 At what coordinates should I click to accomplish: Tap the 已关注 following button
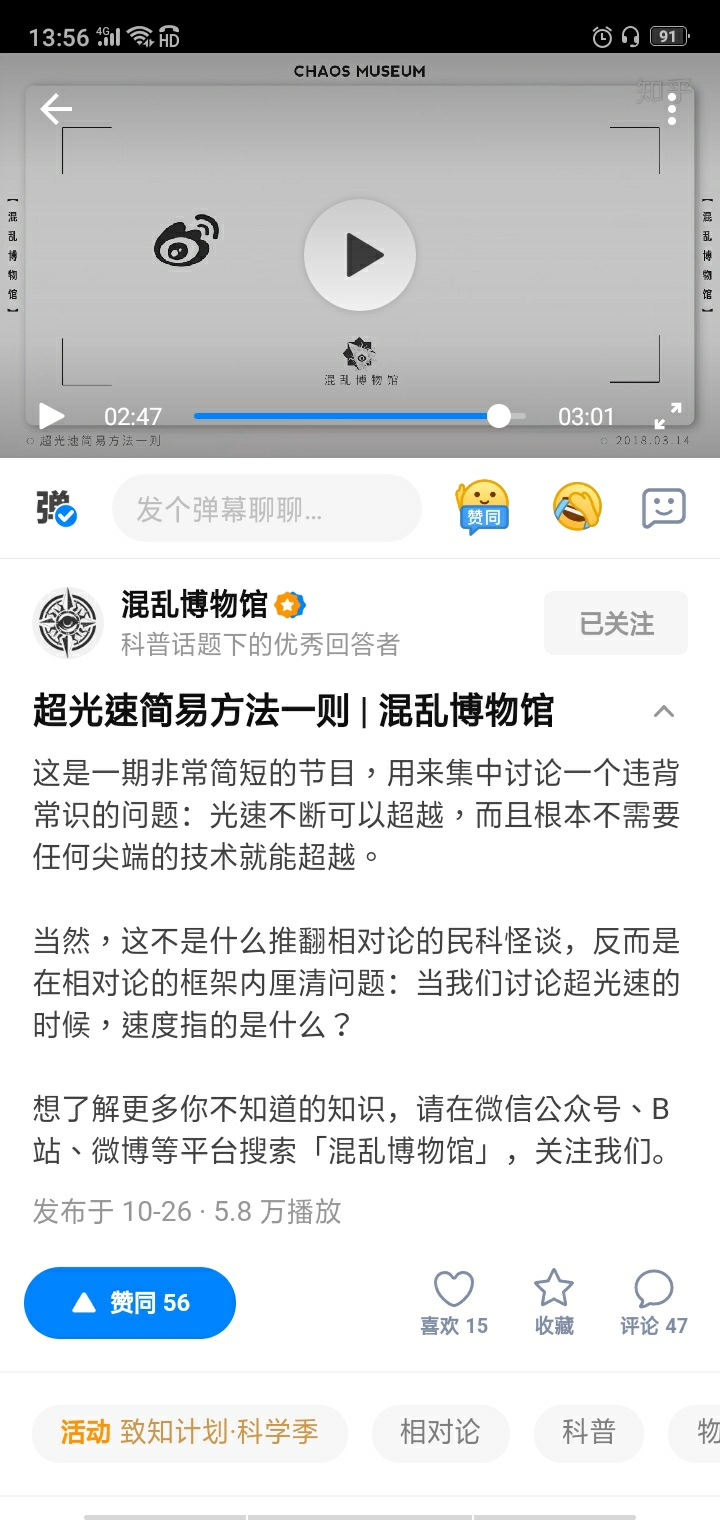616,623
